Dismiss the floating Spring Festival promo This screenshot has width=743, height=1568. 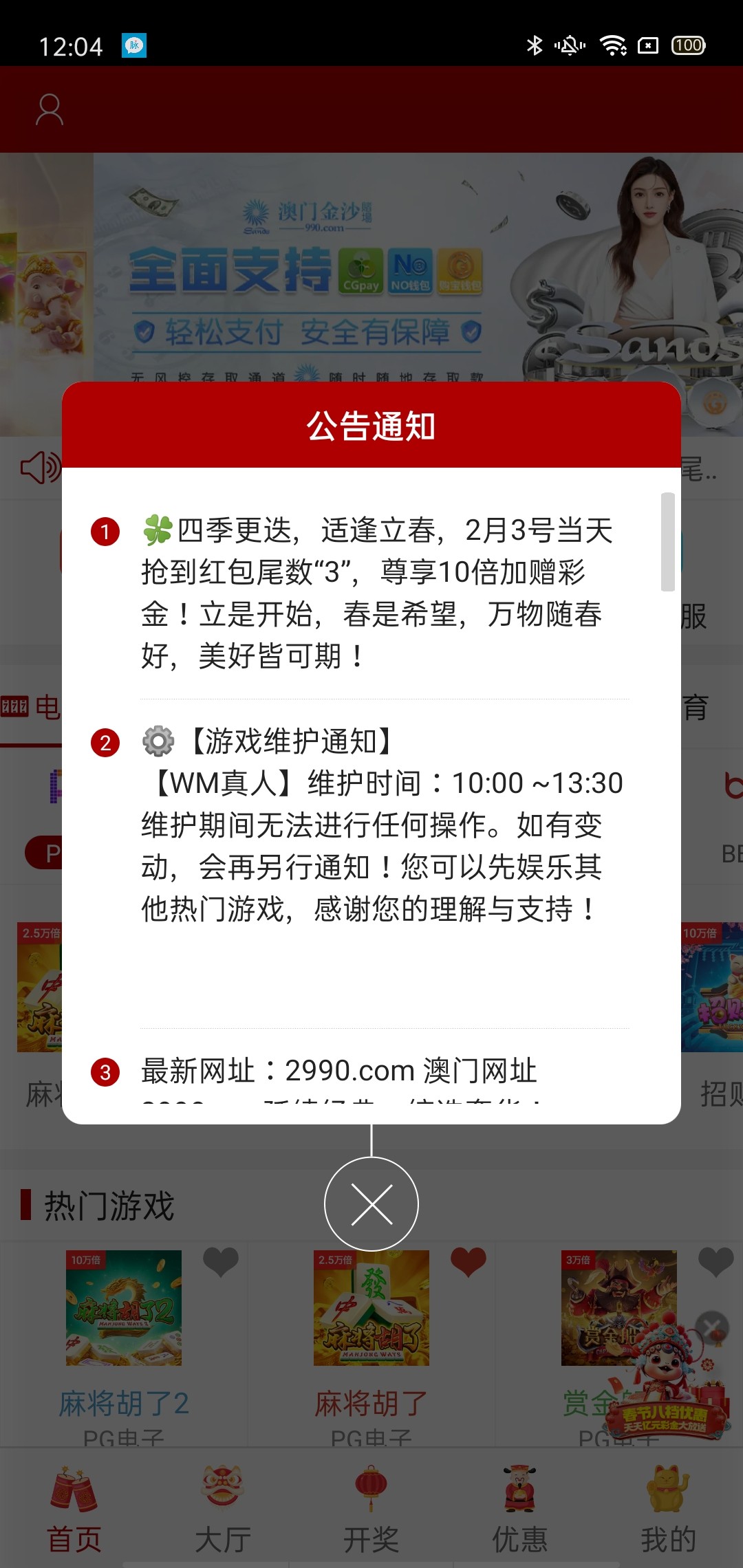(712, 1326)
